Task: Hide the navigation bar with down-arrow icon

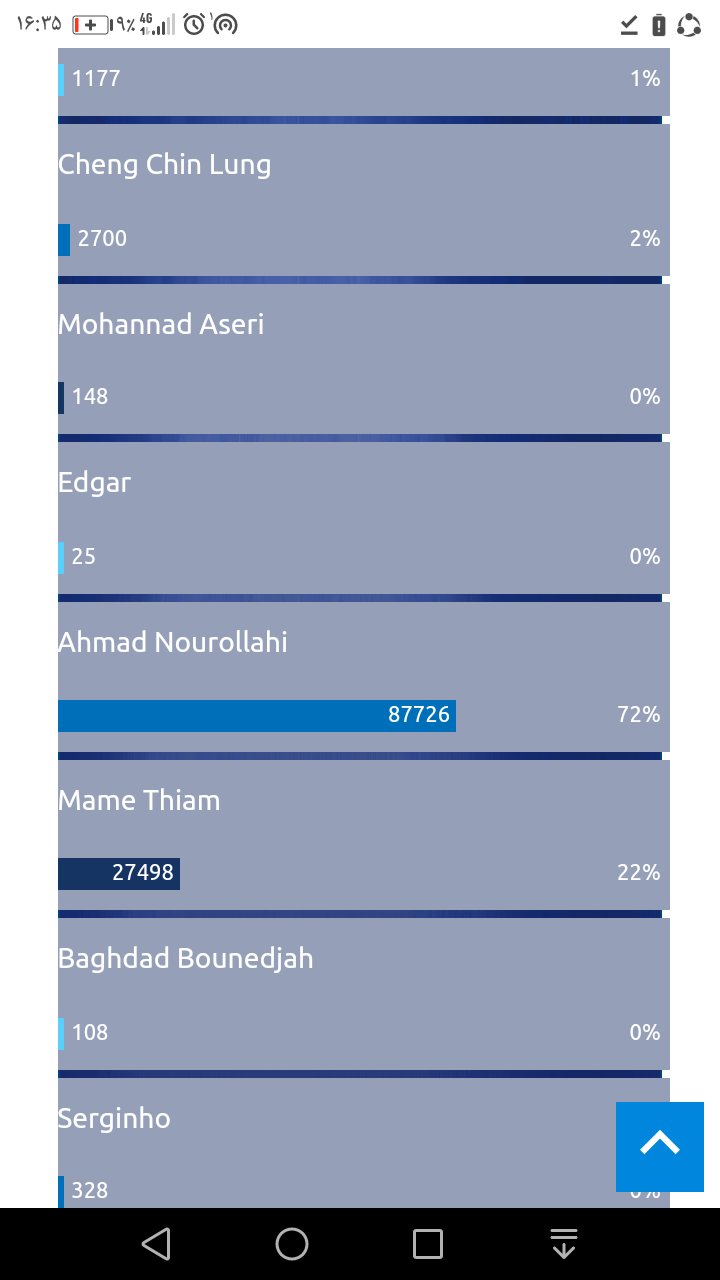Action: click(x=564, y=1244)
